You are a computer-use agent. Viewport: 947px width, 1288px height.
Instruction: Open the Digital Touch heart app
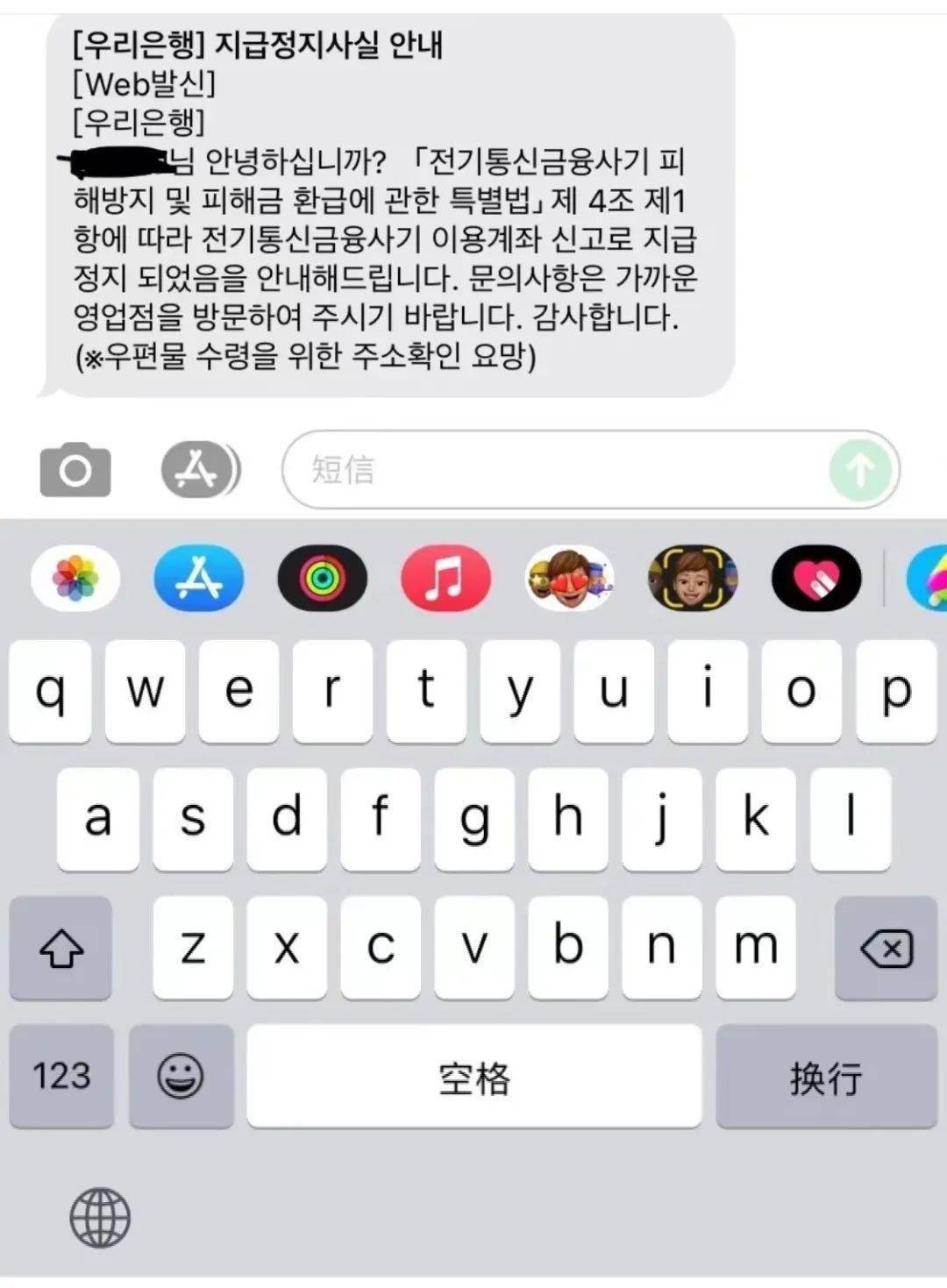[x=816, y=579]
